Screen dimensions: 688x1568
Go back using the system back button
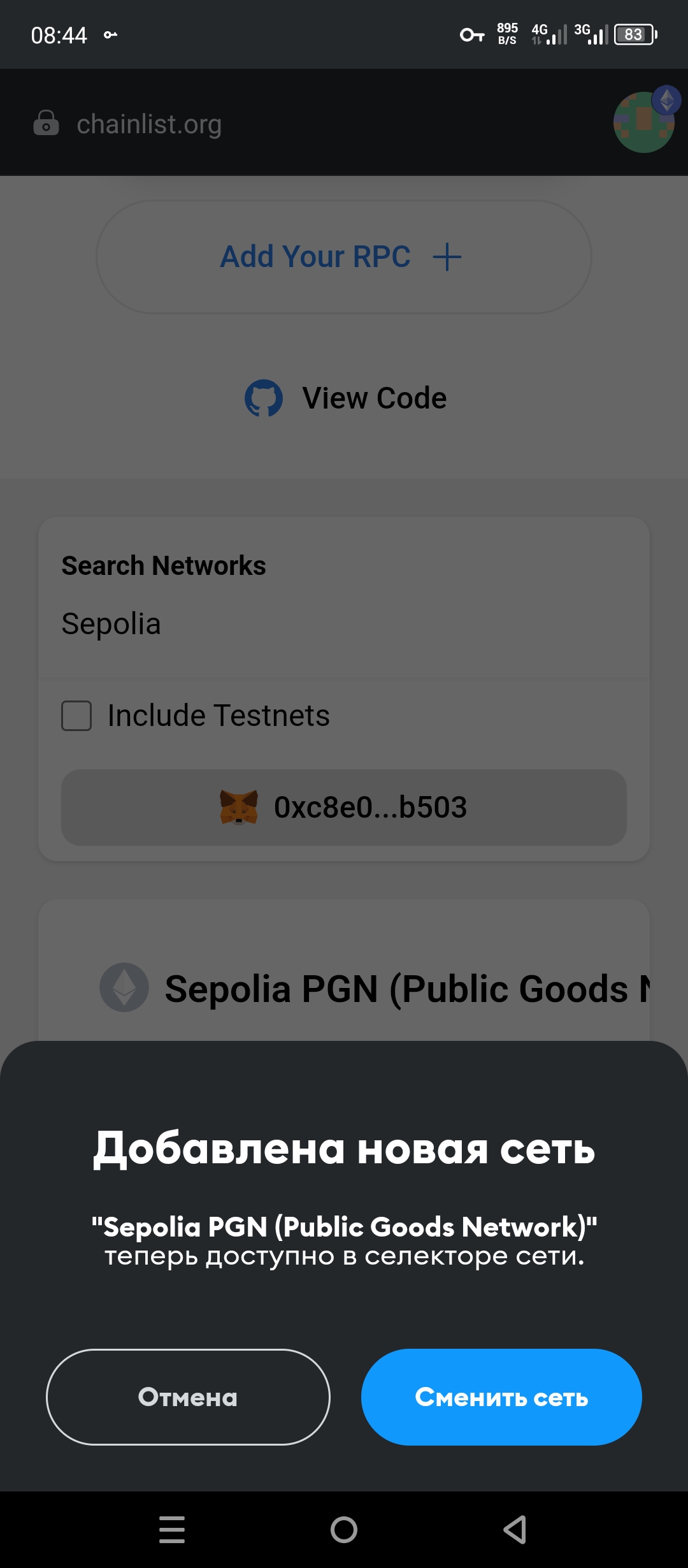click(x=515, y=1529)
